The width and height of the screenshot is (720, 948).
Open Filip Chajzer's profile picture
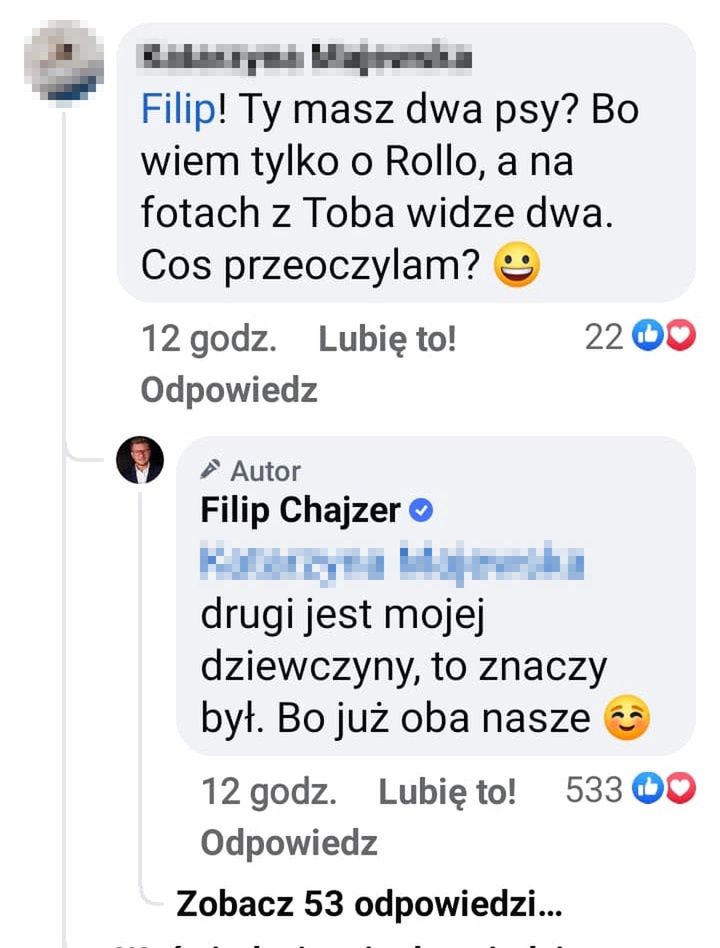140,460
